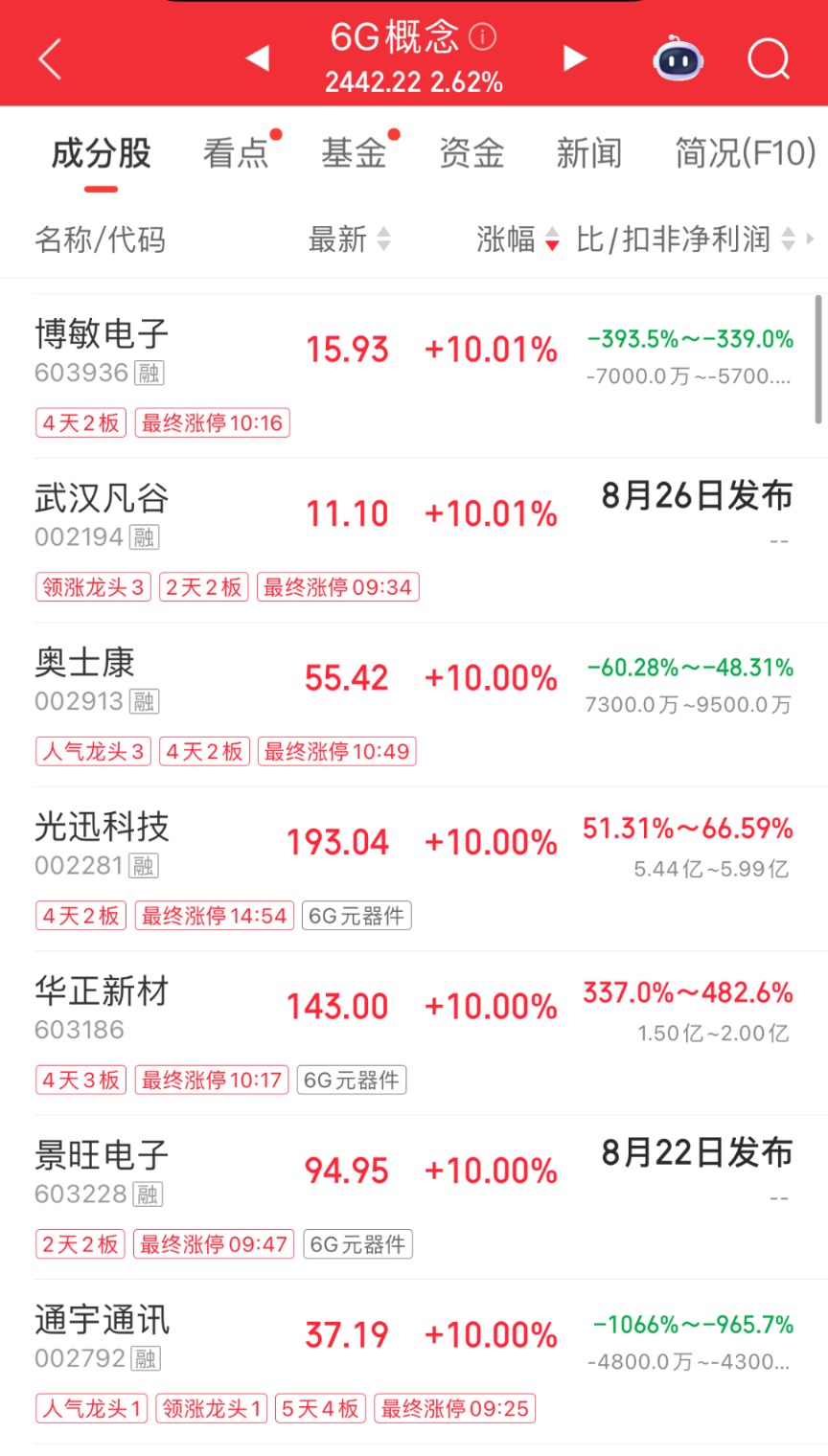Show info for 6G概念 via the i icon

point(483,37)
